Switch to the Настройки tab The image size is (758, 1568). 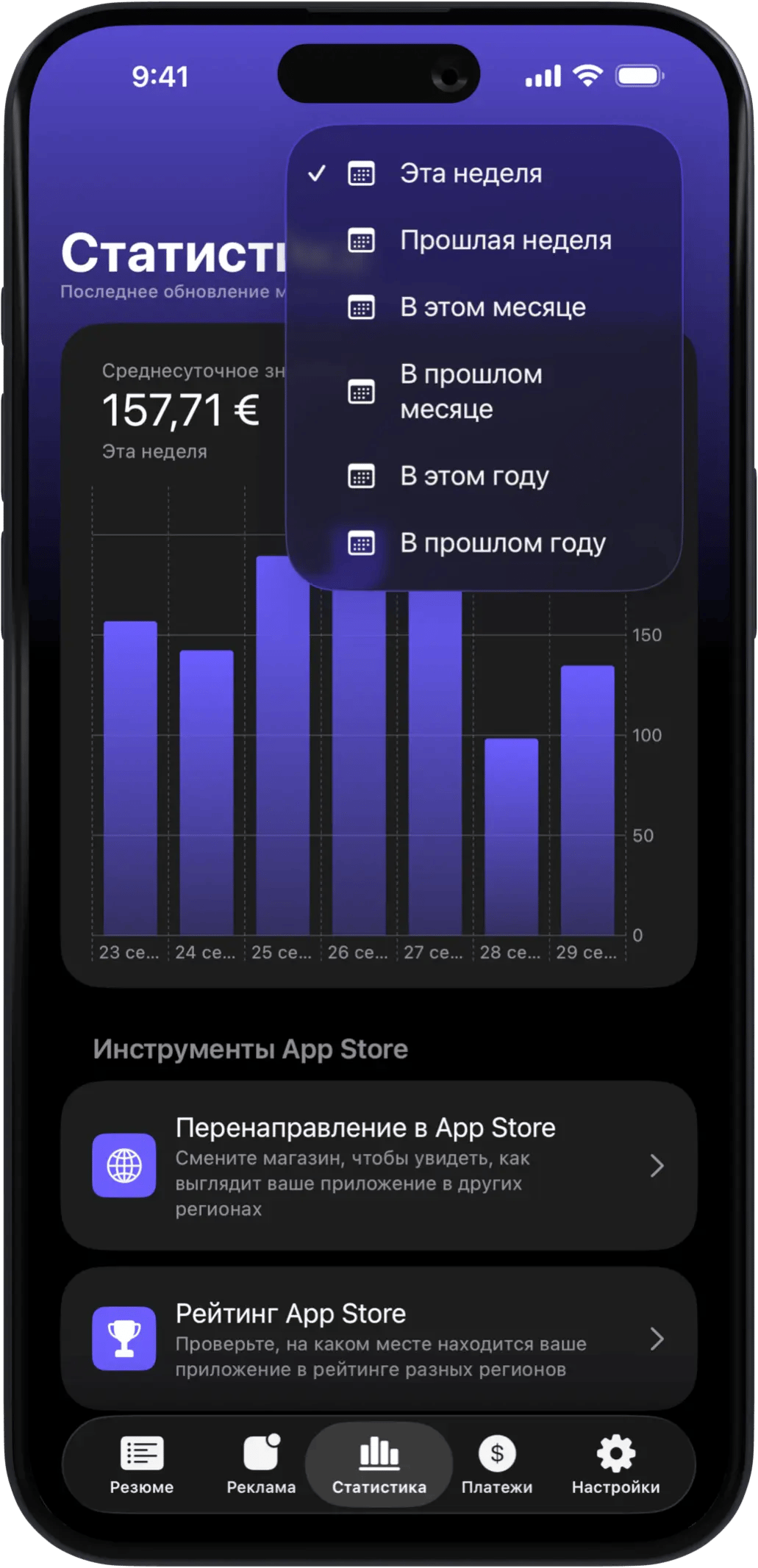pos(615,1464)
